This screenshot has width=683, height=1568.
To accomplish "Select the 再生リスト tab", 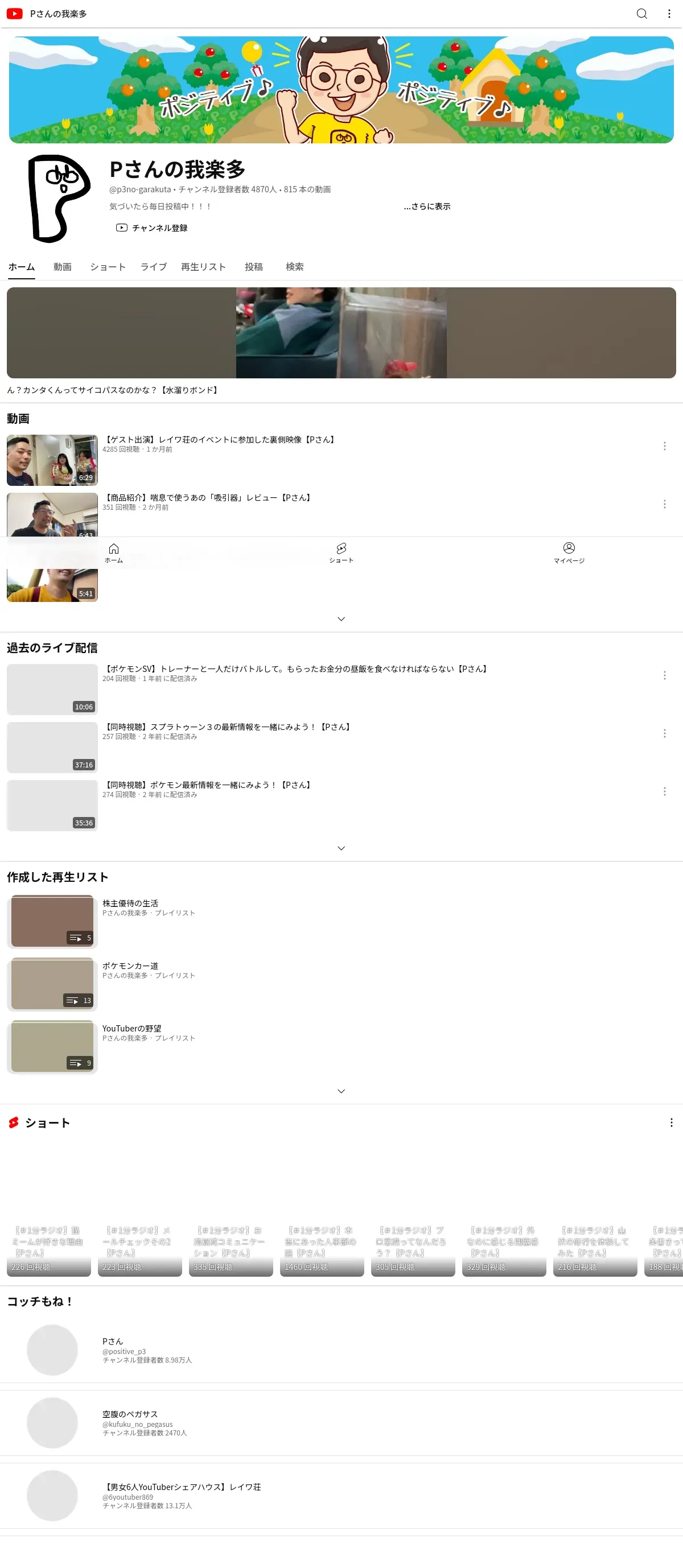I will pos(203,267).
